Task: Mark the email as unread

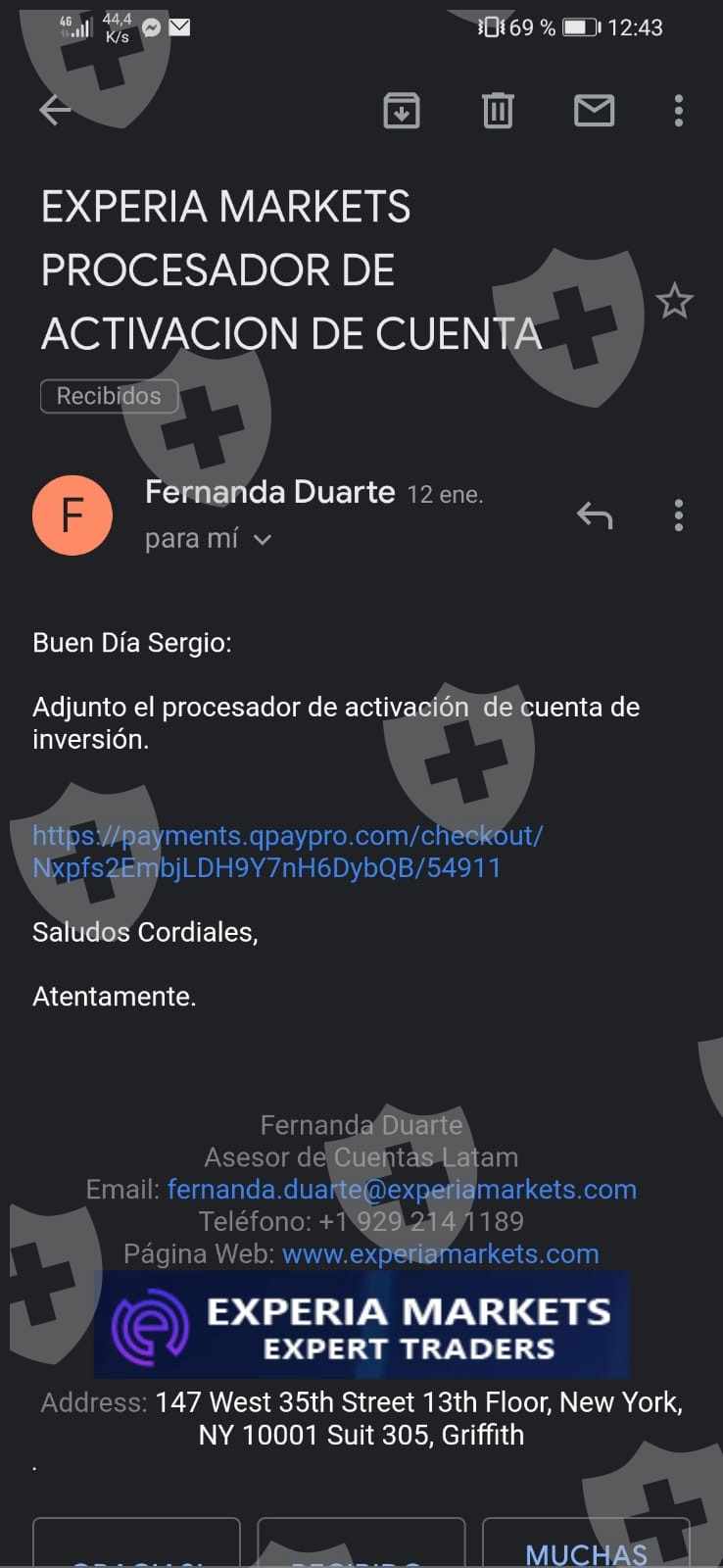Action: coord(594,111)
